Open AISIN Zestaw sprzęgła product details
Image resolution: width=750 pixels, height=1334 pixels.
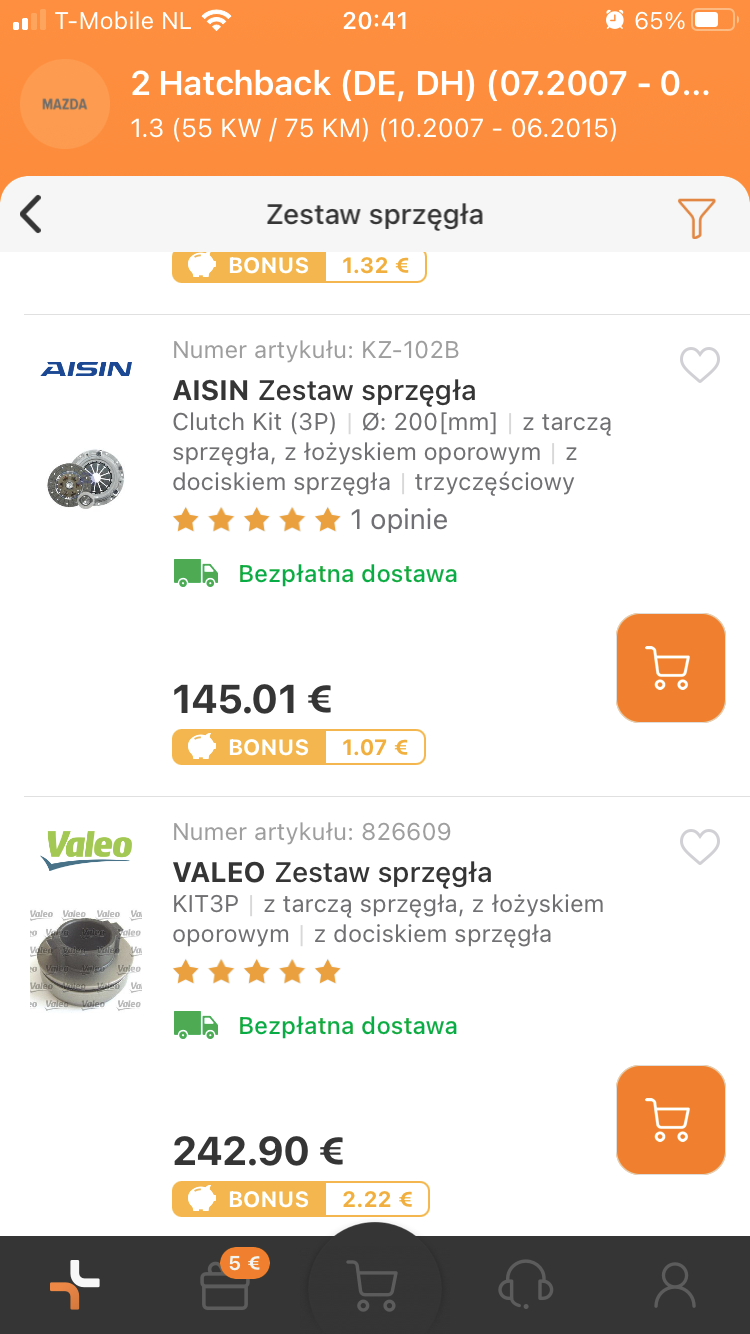coord(324,390)
